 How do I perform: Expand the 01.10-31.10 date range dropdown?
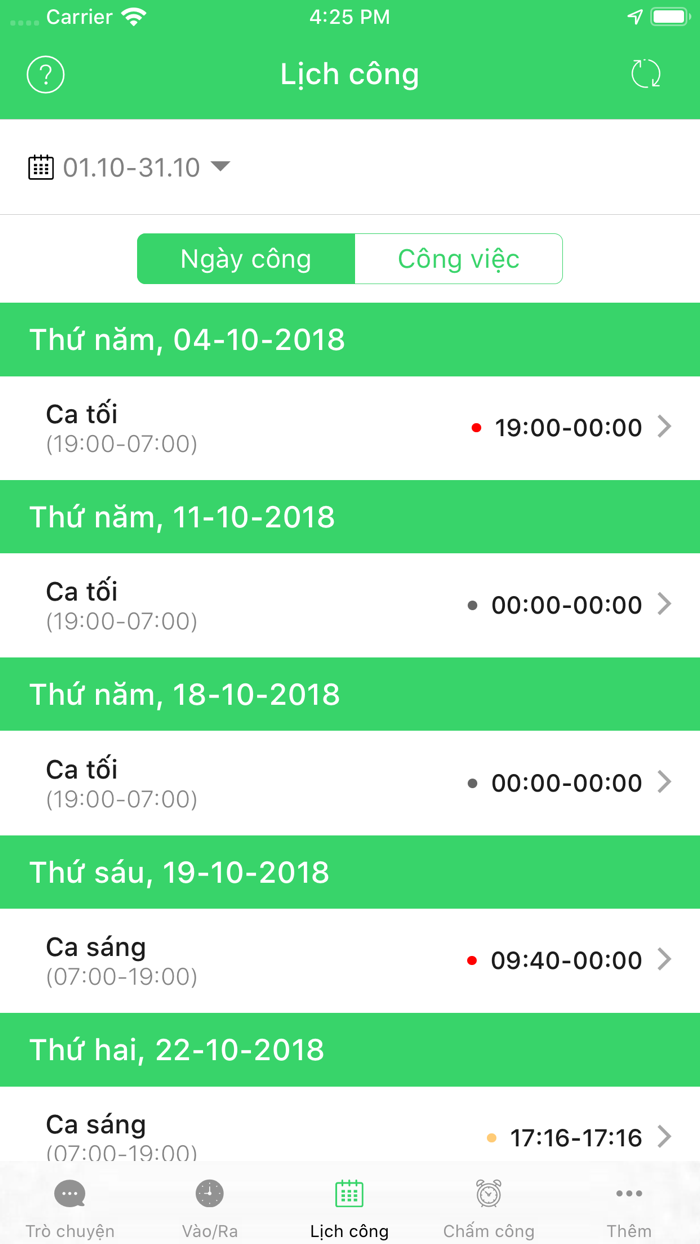pos(130,167)
